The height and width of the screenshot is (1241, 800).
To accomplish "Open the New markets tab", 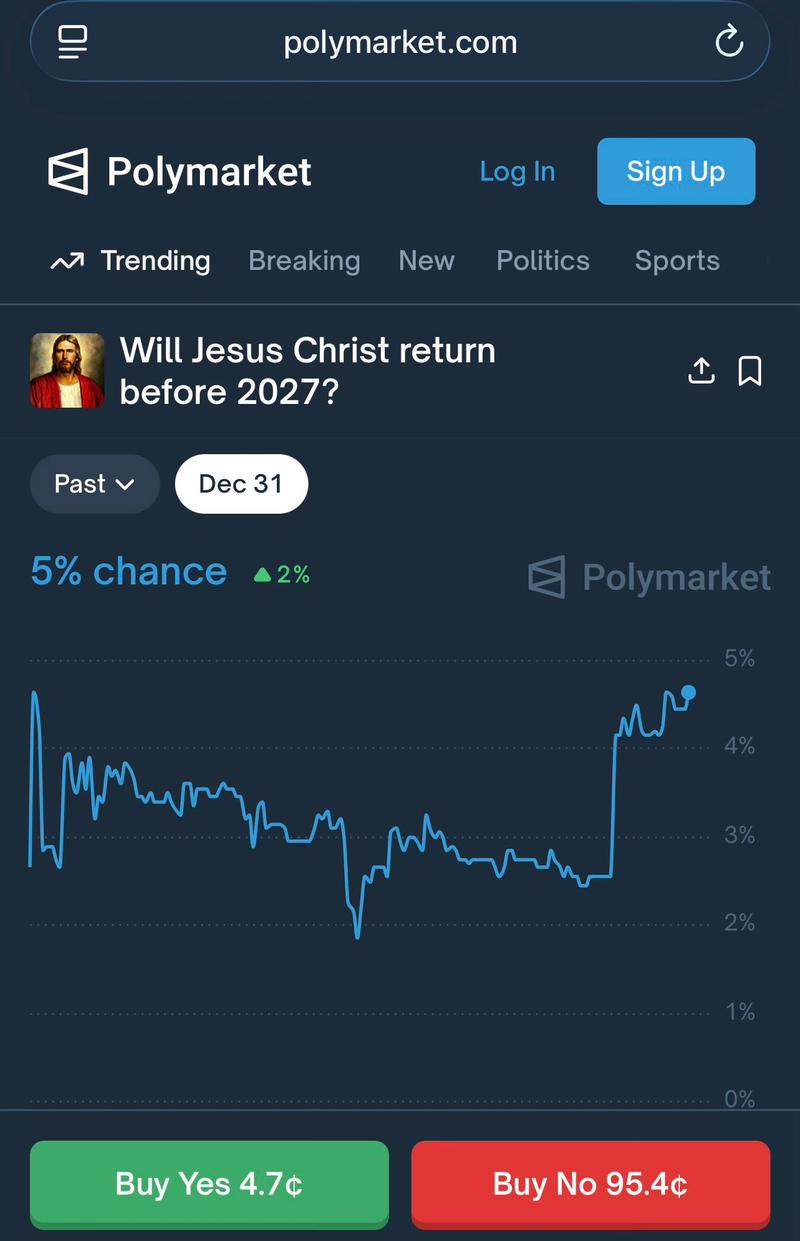I will [426, 261].
